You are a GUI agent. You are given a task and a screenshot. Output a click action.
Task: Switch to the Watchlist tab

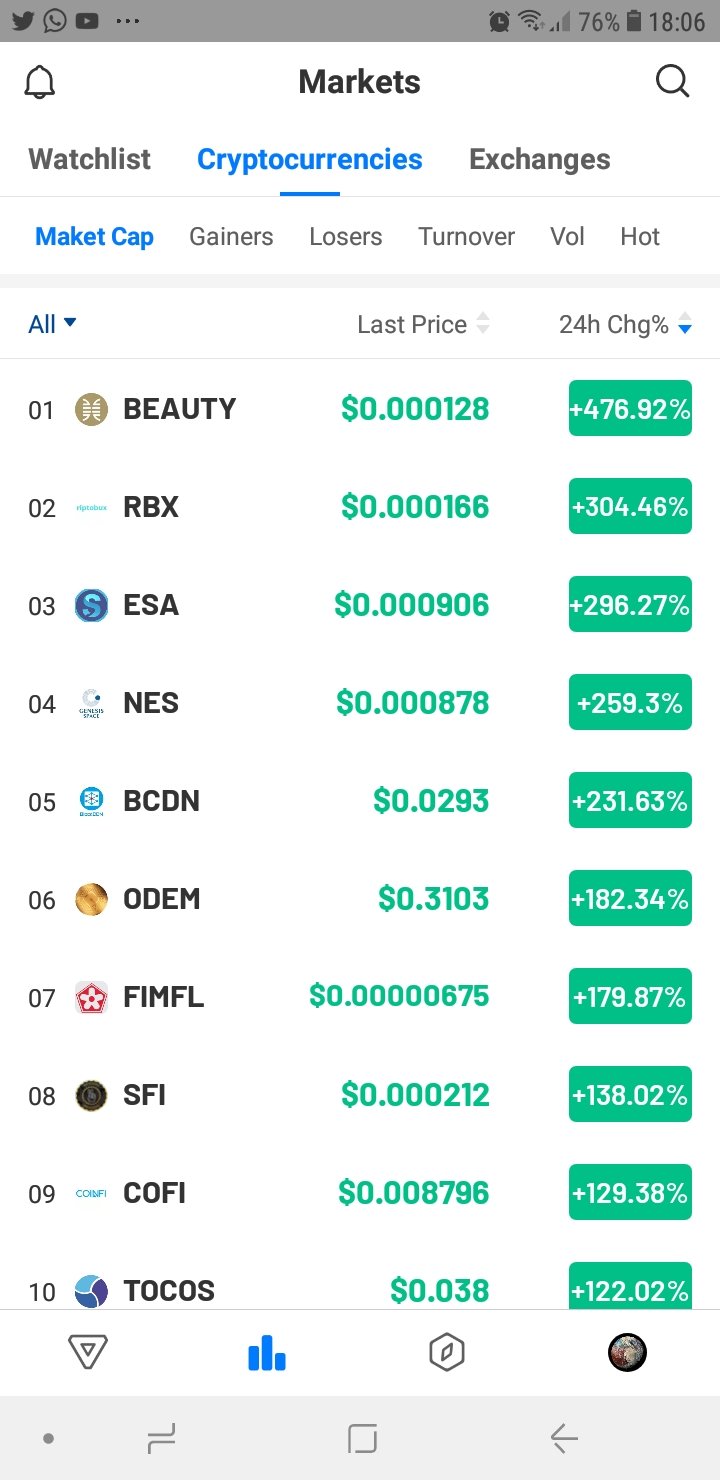click(89, 158)
